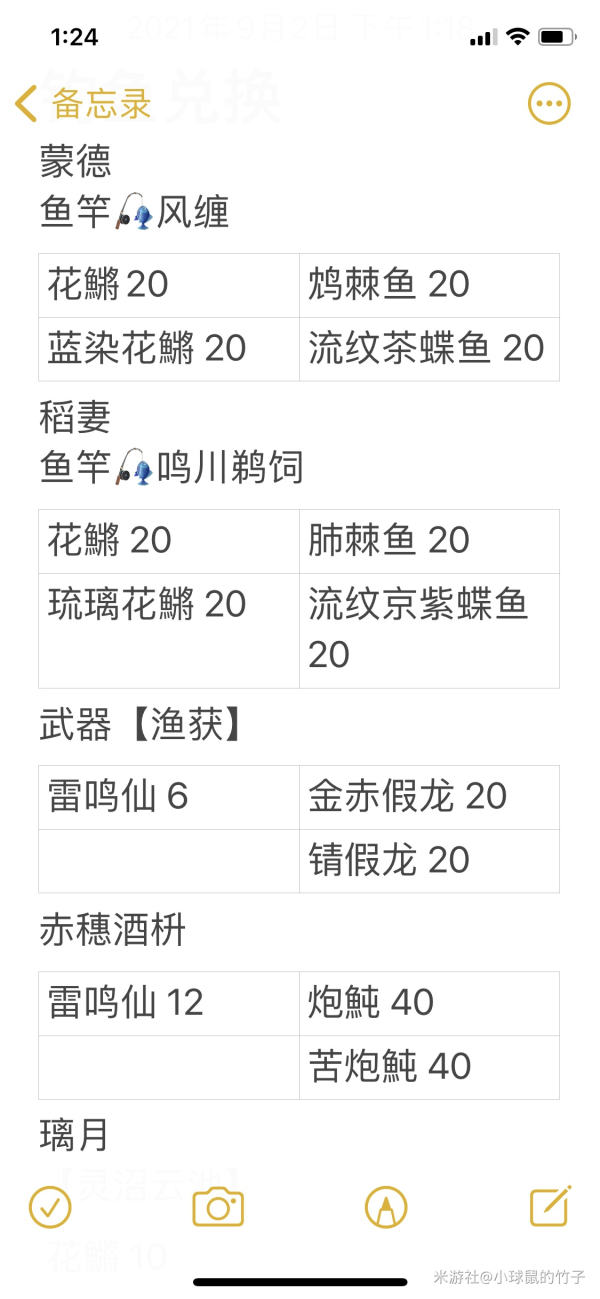Open the markup pen tool

point(386,1207)
